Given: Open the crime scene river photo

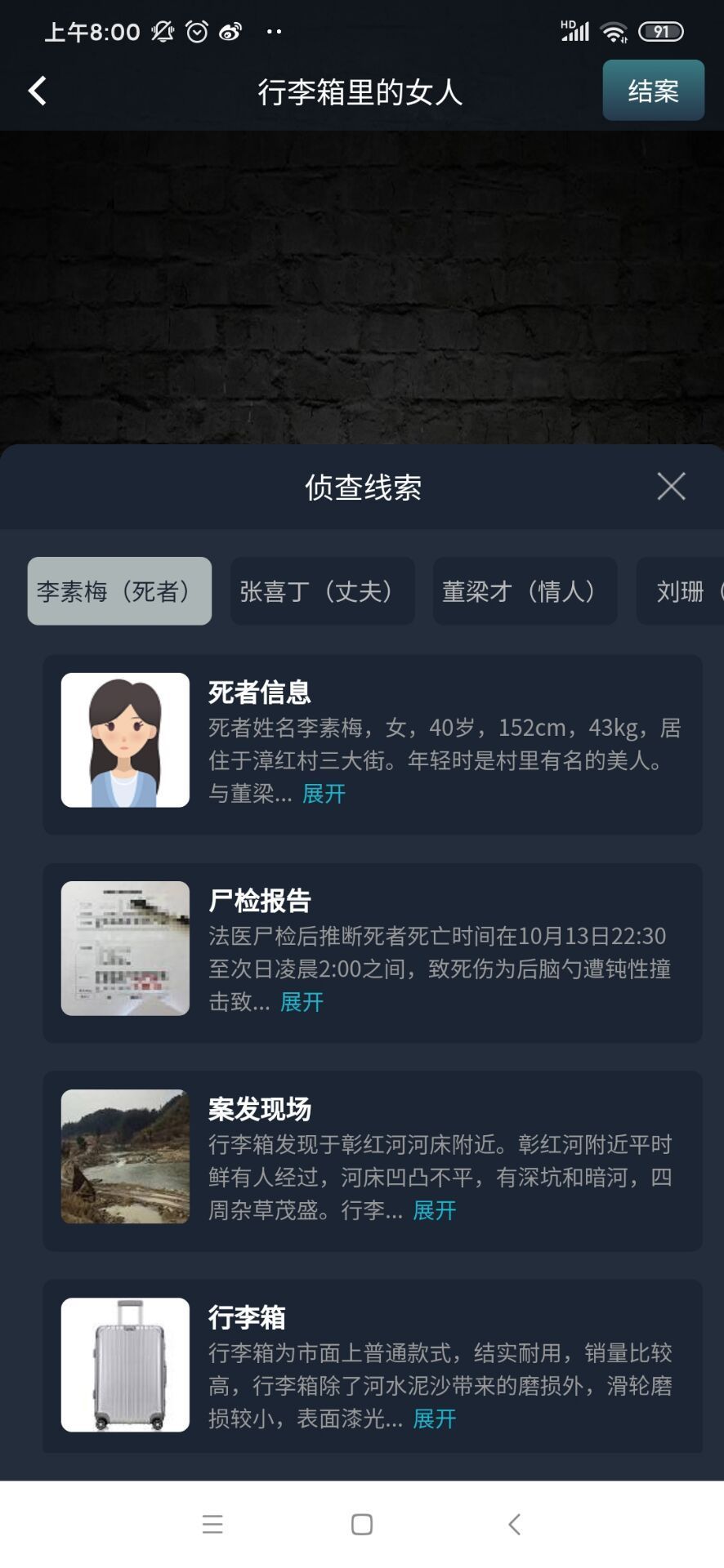Looking at the screenshot, I should [124, 1155].
